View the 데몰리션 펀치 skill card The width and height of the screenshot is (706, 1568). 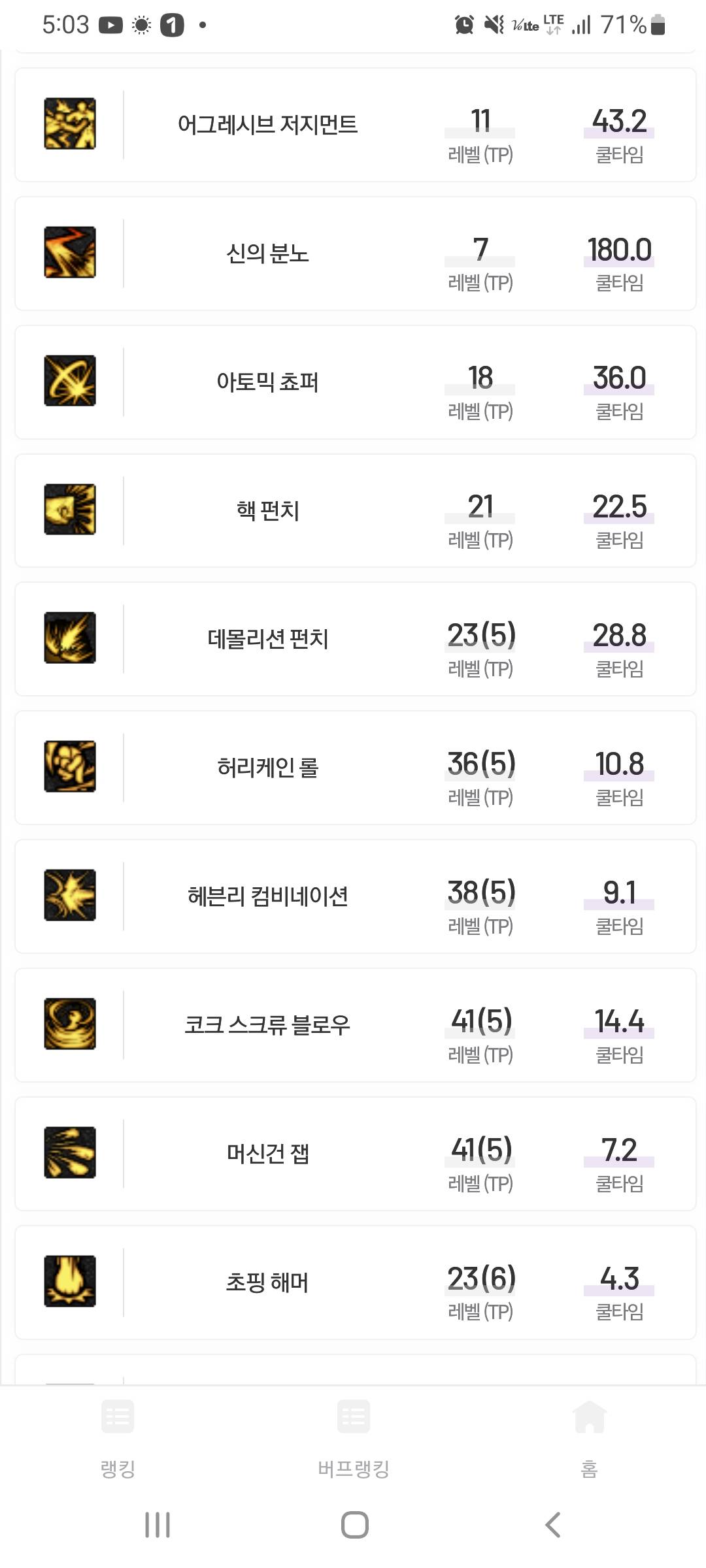click(355, 639)
